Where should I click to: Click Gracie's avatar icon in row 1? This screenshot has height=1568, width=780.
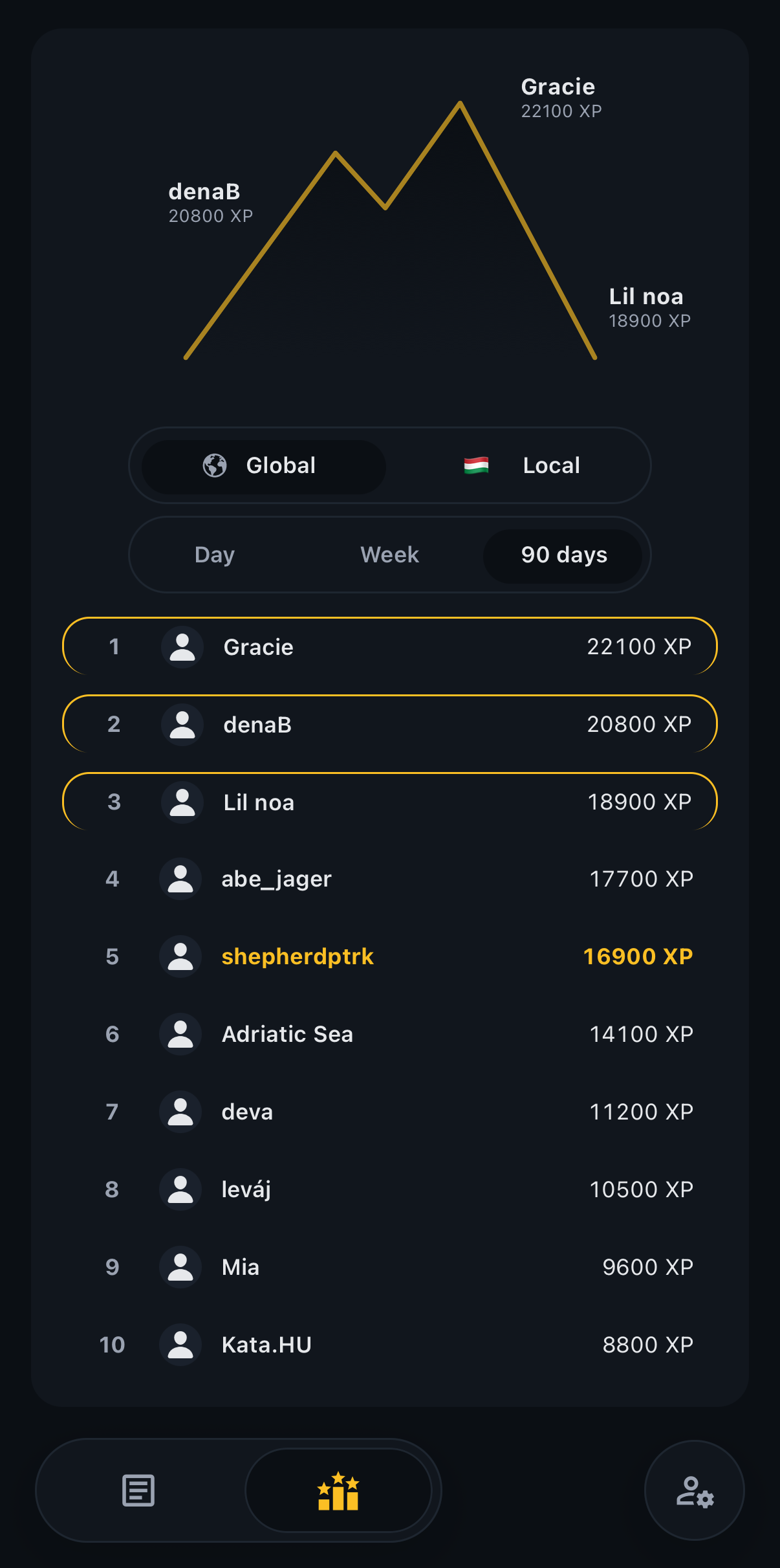(182, 646)
